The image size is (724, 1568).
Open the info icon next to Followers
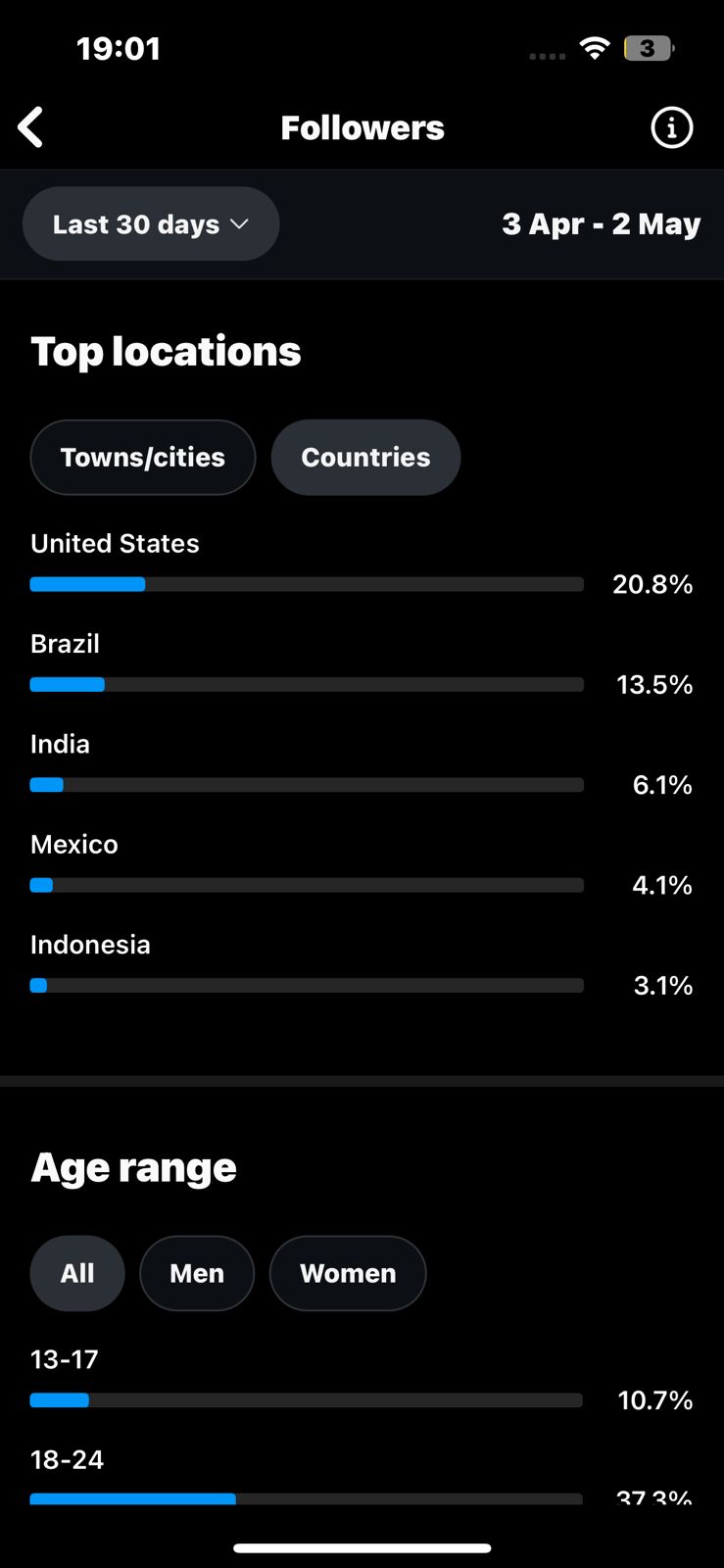pos(672,127)
